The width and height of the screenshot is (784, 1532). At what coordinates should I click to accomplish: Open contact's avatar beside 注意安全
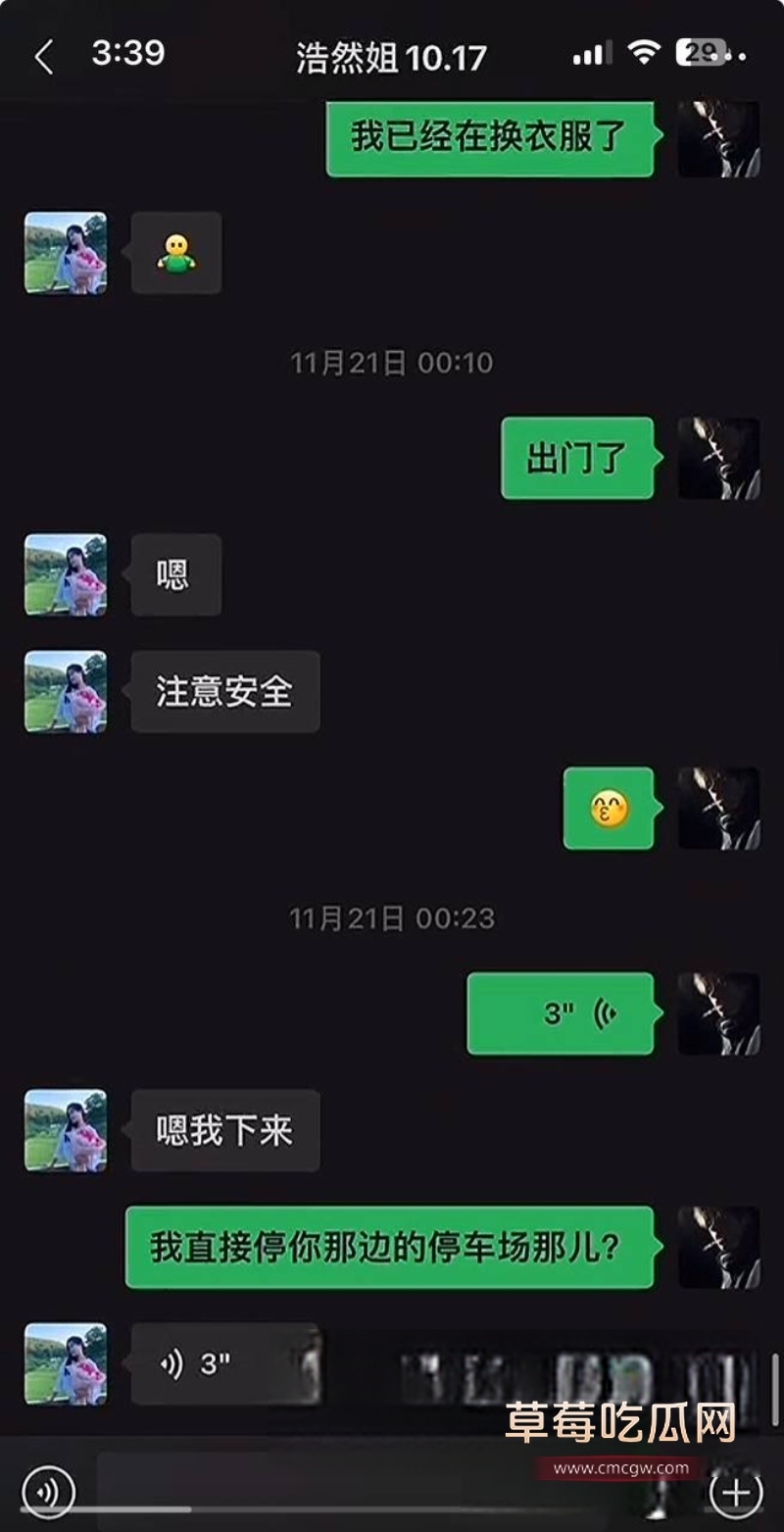[x=66, y=692]
